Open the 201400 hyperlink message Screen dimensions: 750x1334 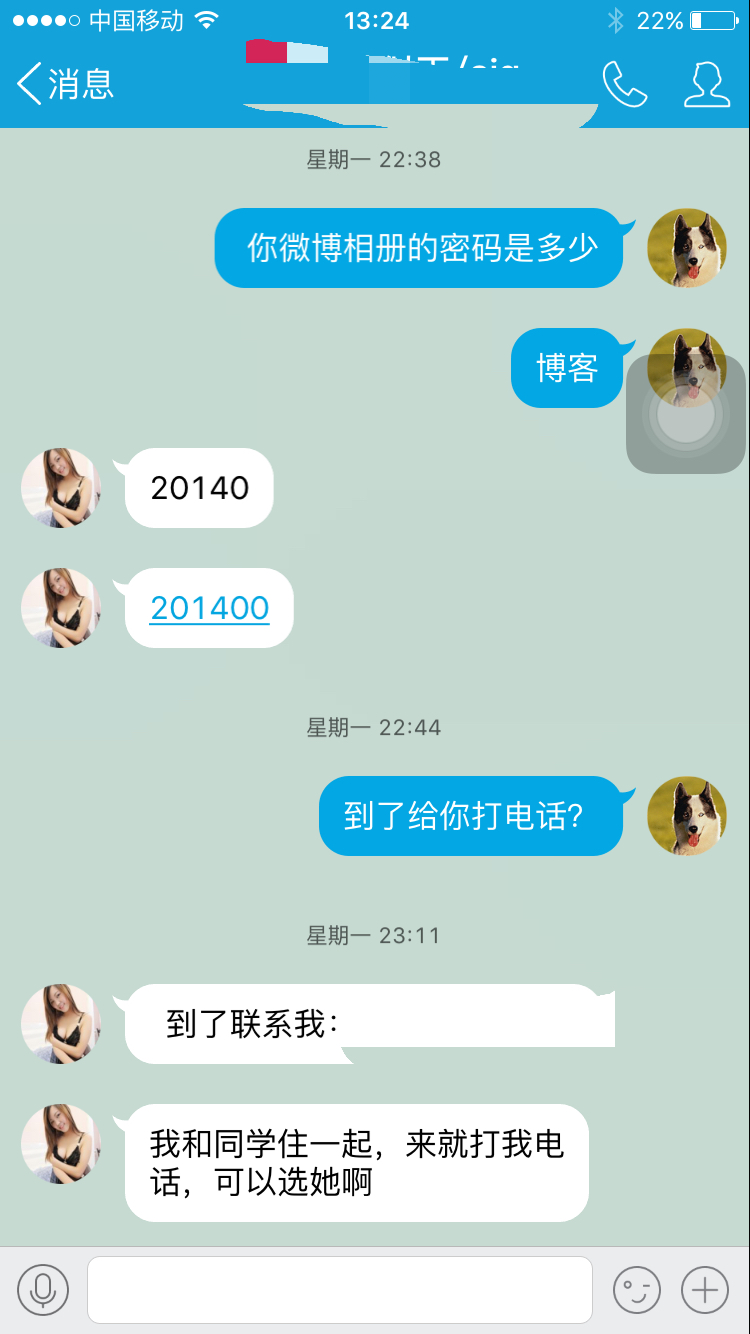(209, 607)
